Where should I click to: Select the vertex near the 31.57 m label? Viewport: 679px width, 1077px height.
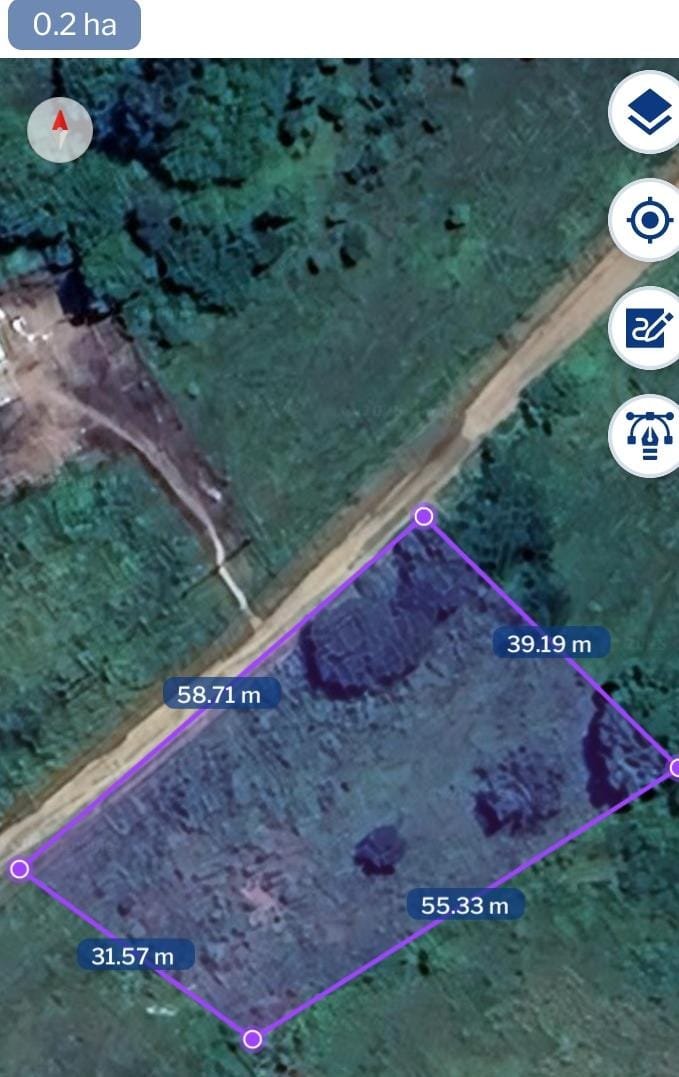tap(253, 1039)
